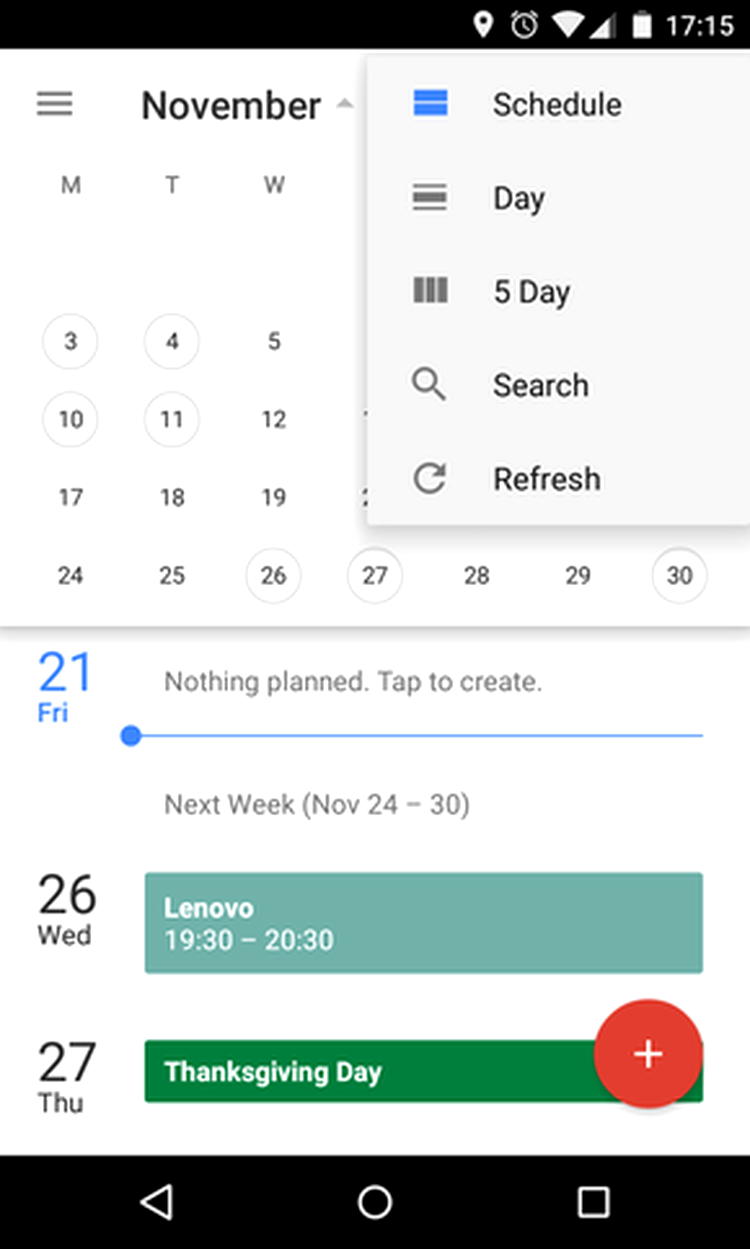Switch to Day view
This screenshot has width=750, height=1249.
pyautogui.click(x=558, y=198)
